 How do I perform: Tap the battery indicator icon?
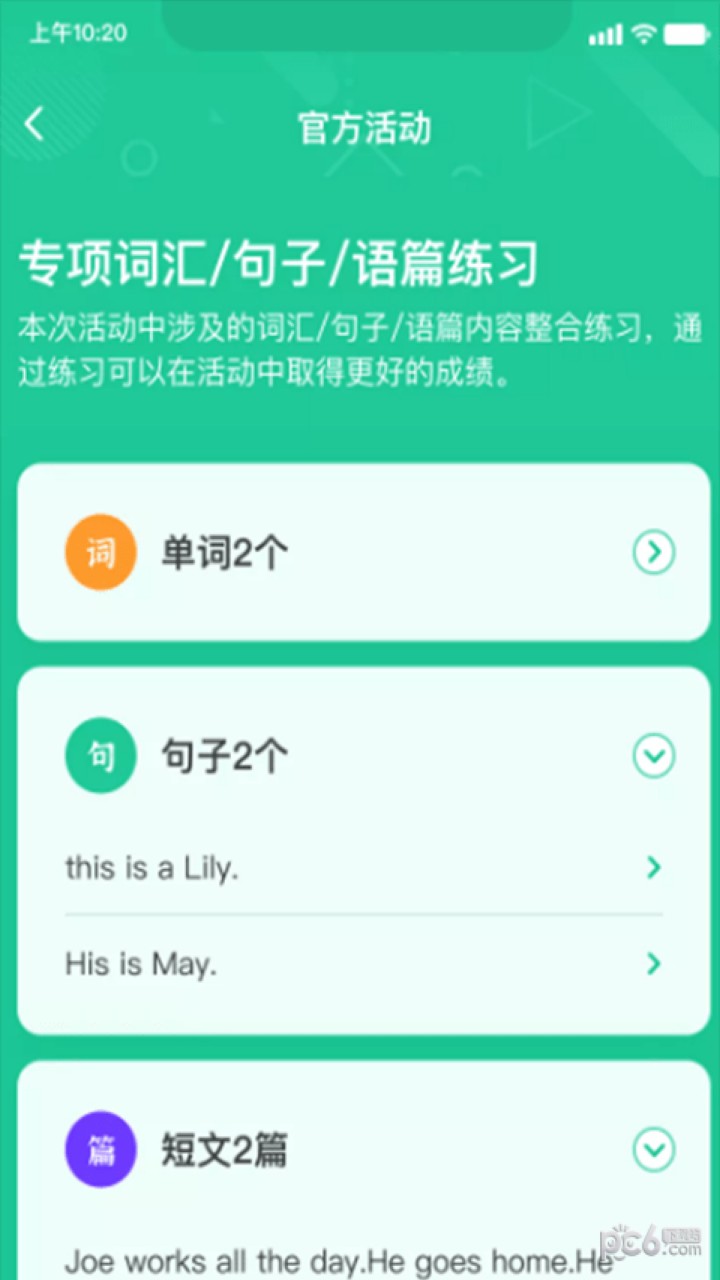[x=687, y=34]
